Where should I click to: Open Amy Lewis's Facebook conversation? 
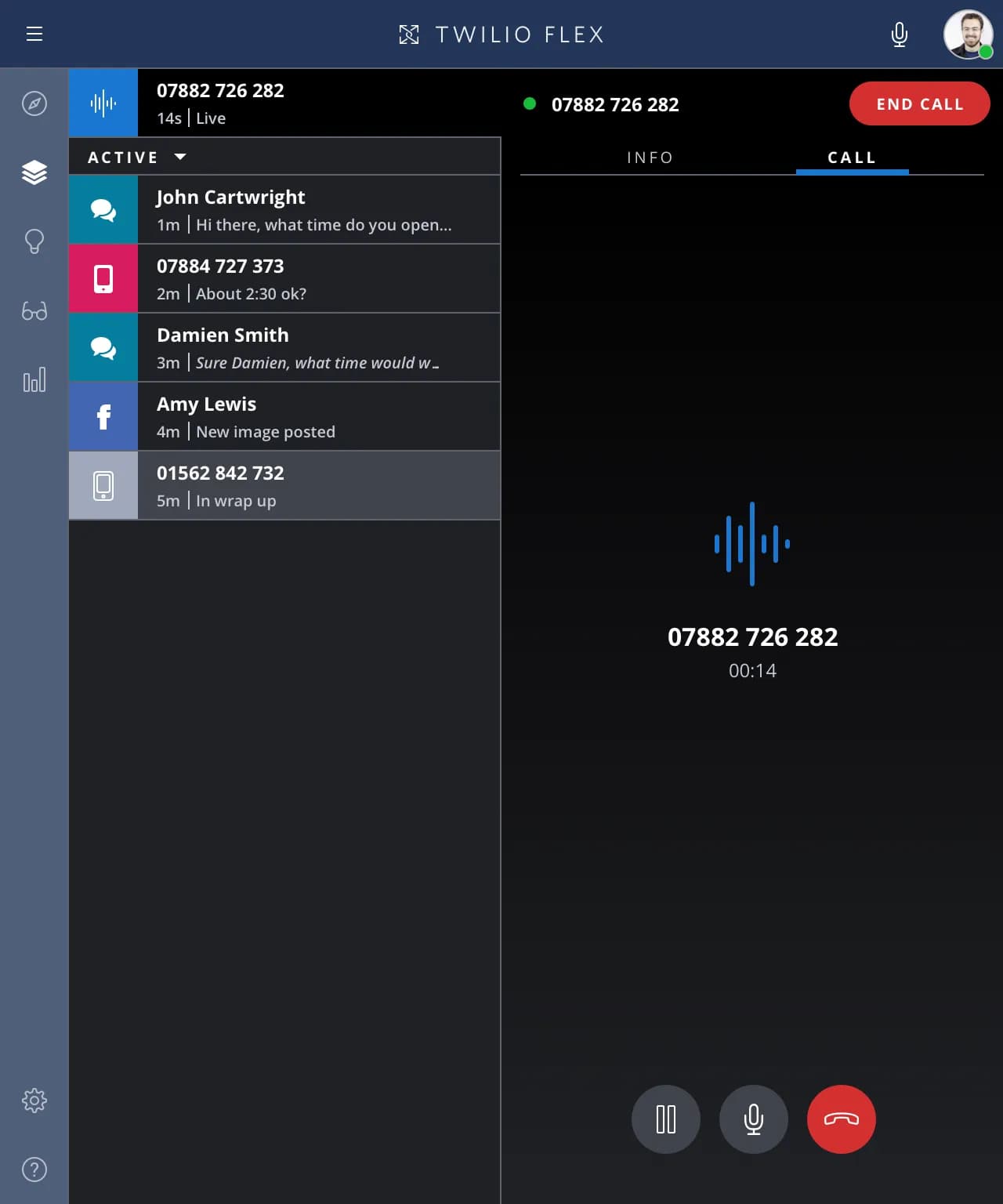click(x=284, y=417)
